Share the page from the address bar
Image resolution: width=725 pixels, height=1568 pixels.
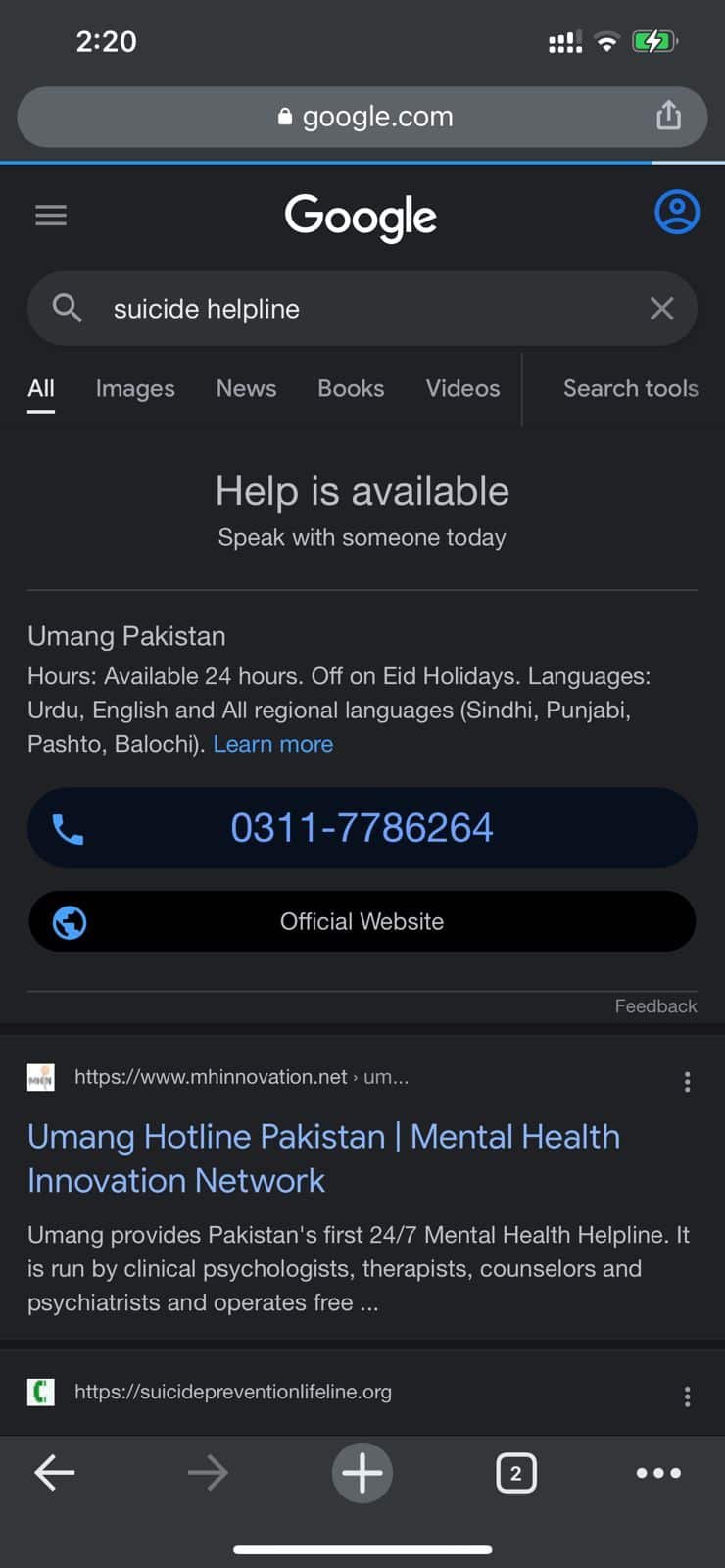668,116
